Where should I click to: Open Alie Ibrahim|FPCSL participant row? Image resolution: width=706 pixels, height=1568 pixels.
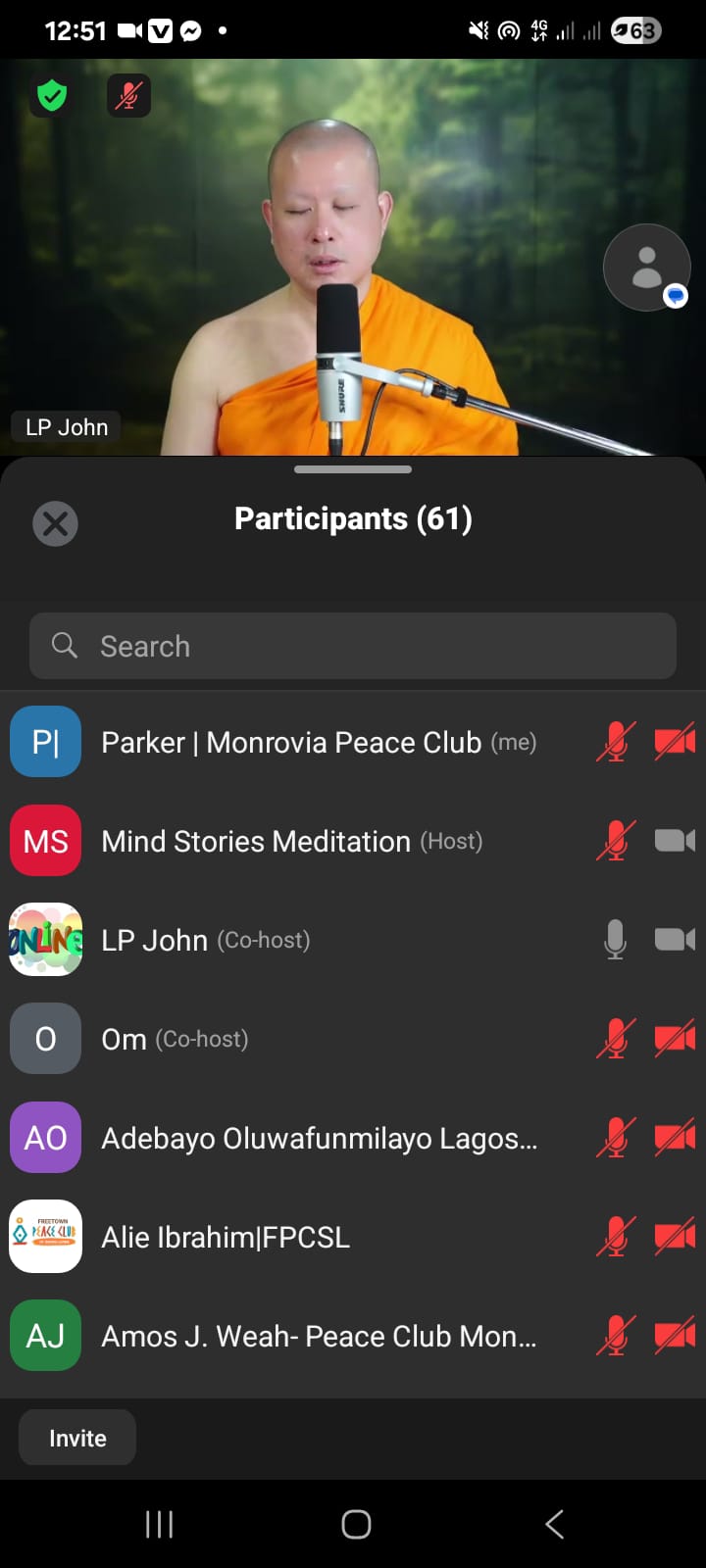[x=226, y=1237]
